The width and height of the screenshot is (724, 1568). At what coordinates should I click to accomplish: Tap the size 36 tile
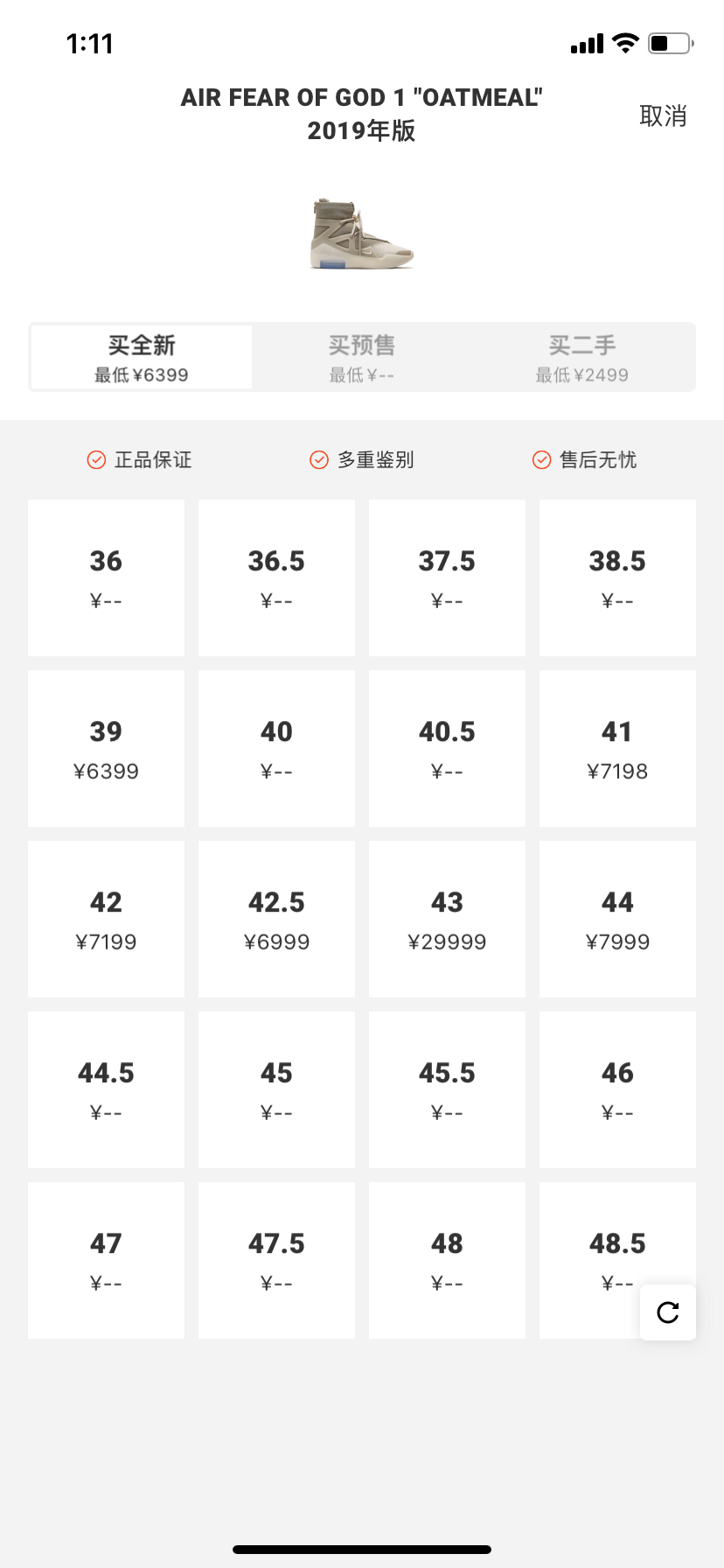pyautogui.click(x=106, y=577)
